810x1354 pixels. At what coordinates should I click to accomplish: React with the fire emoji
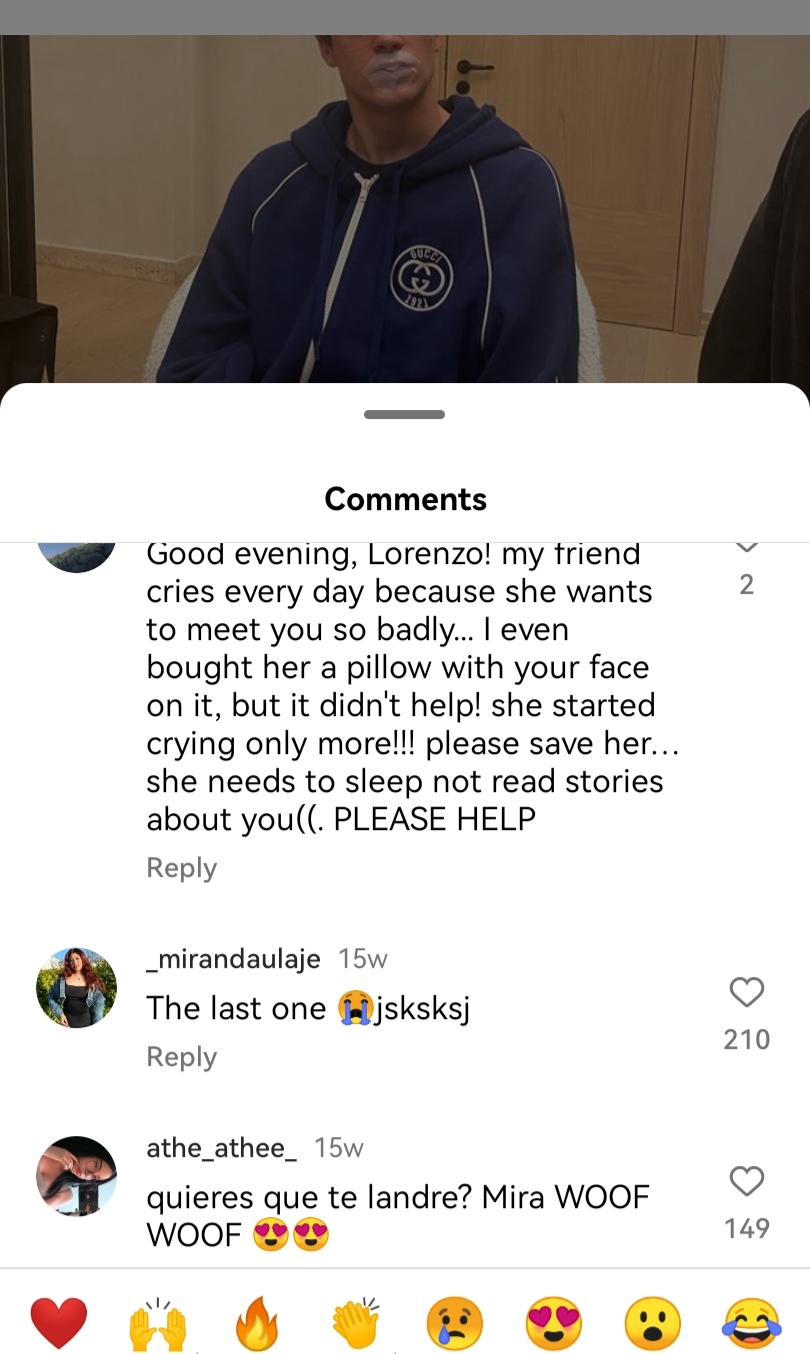257,1323
